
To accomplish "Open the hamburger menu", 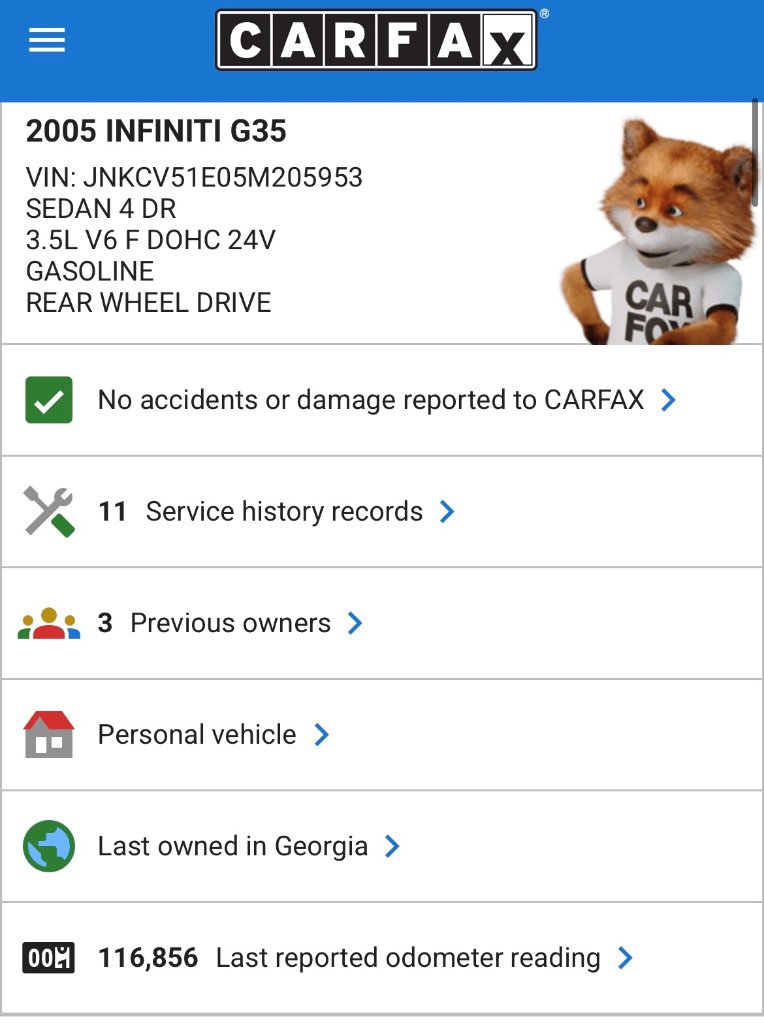I will point(47,40).
